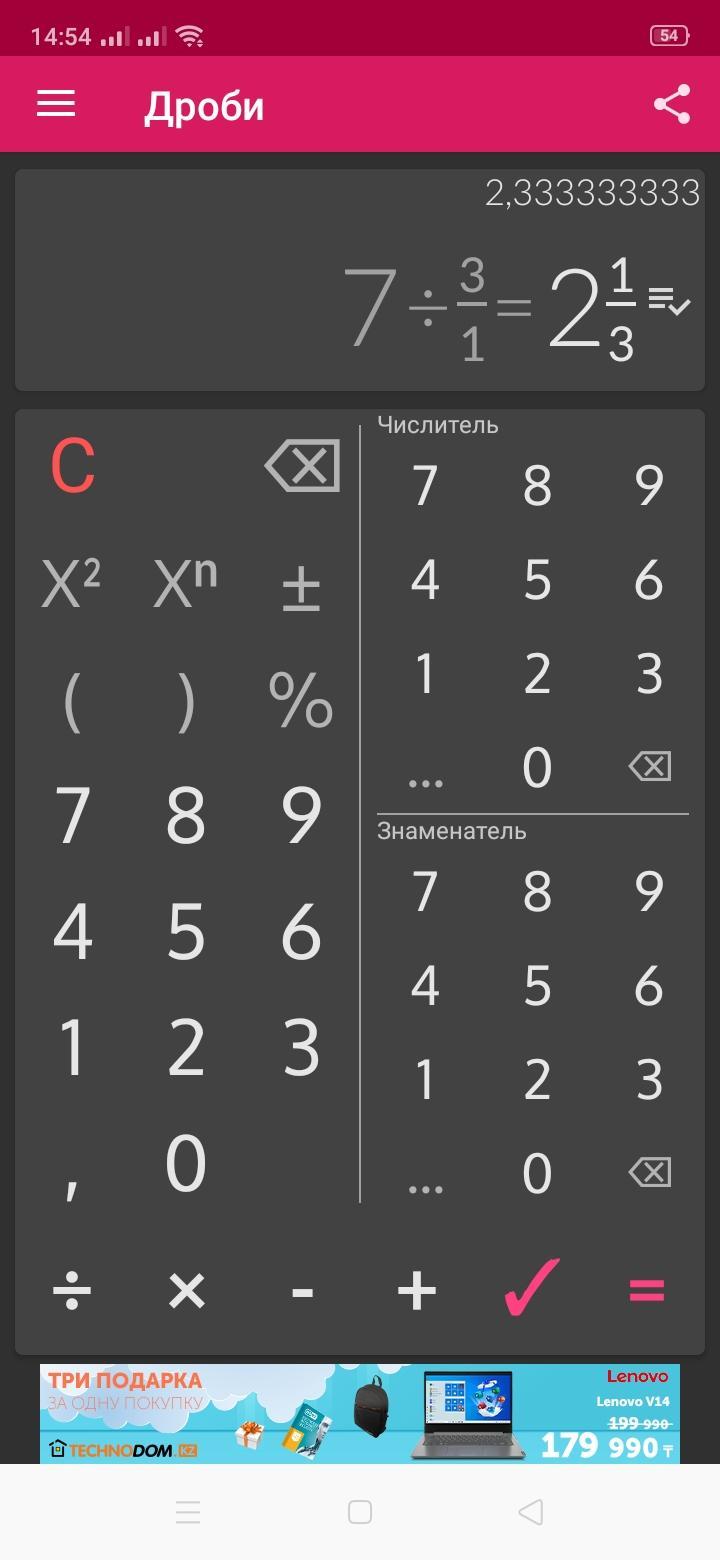
Task: Tap the division operator key
Action: [71, 1291]
